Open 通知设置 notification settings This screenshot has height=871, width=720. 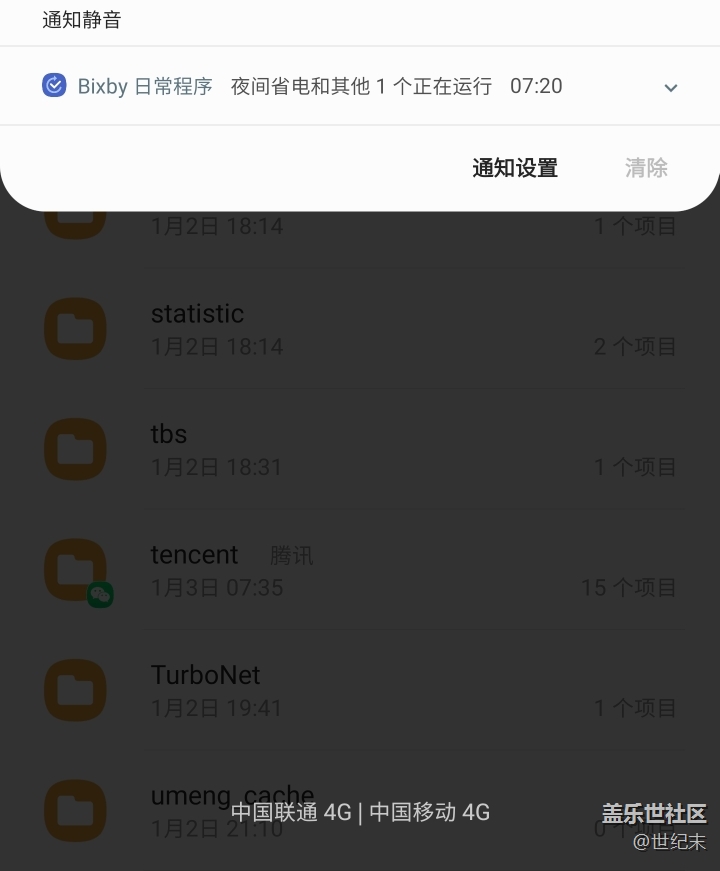pos(515,168)
